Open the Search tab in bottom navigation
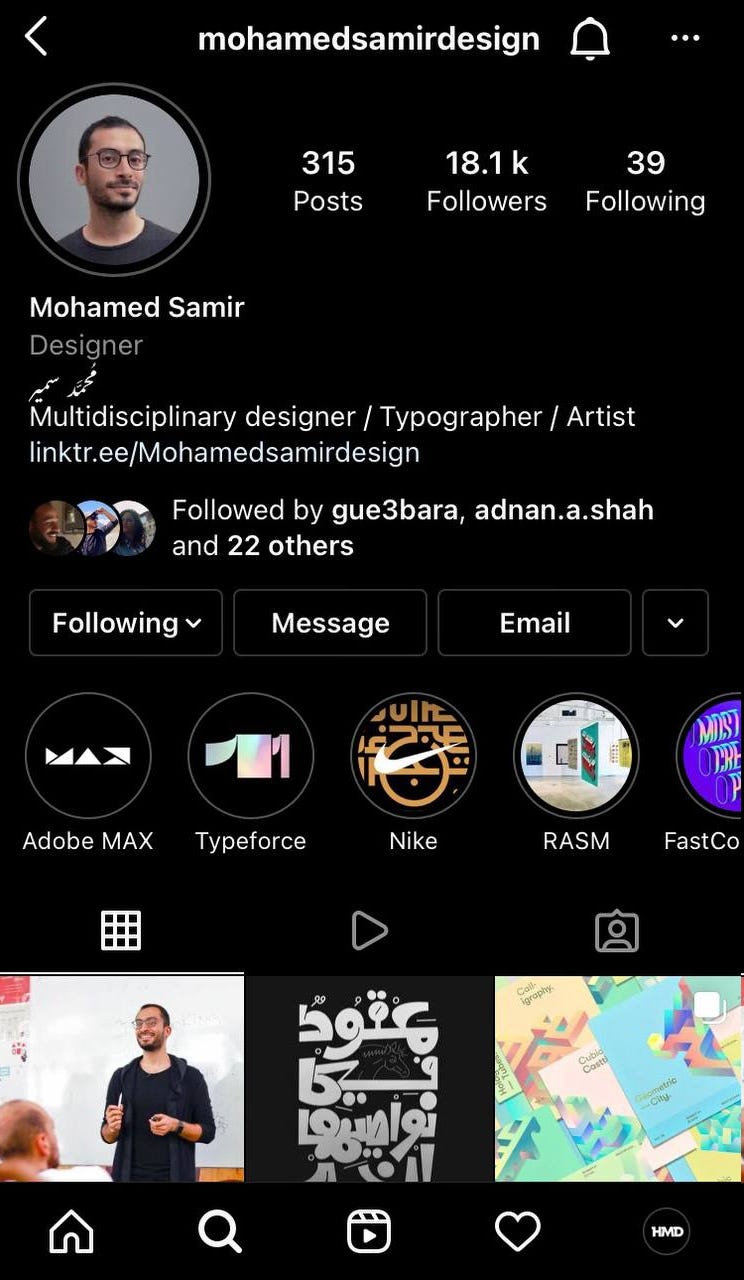This screenshot has height=1280, width=744. point(220,1232)
